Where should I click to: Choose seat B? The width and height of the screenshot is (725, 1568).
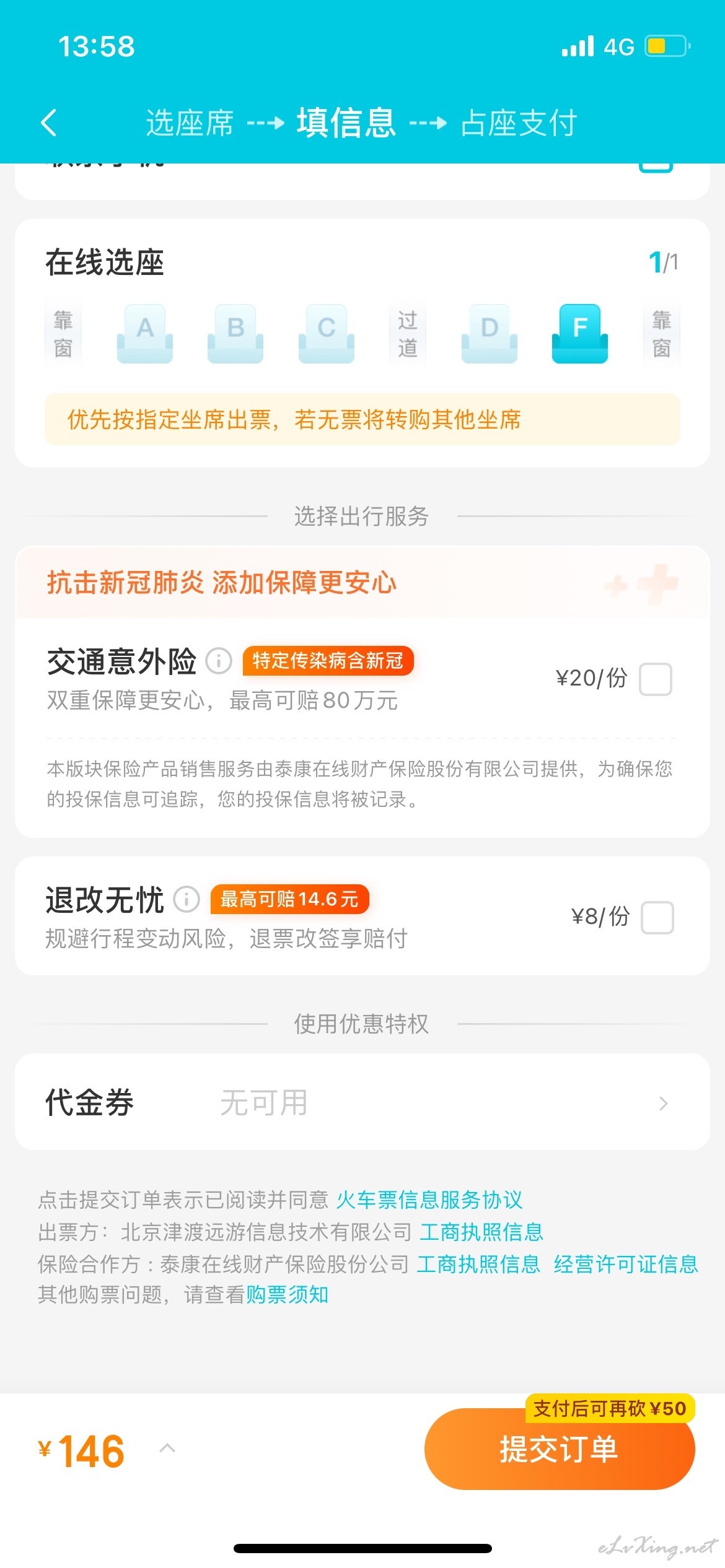click(235, 333)
